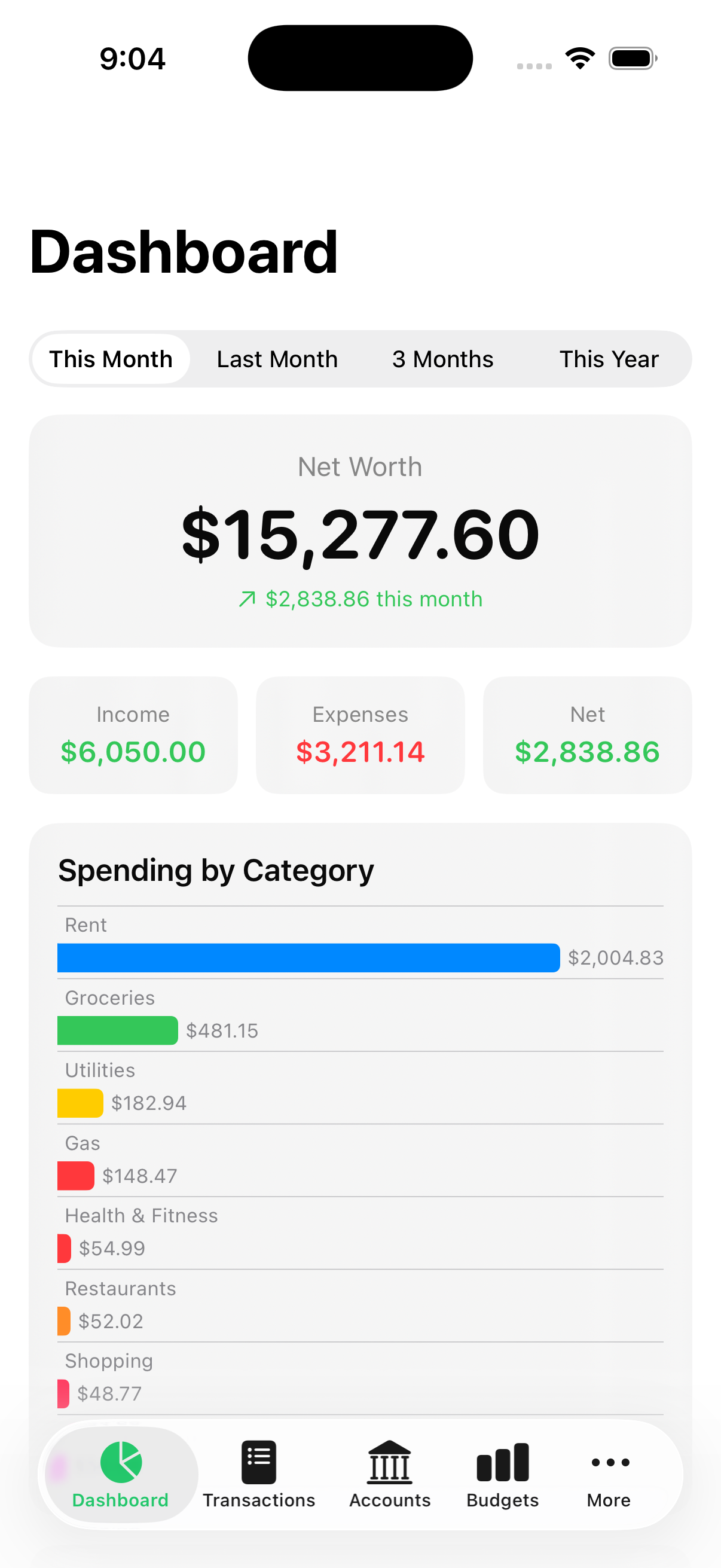Tap the Income tile showing $6,050.00
The height and width of the screenshot is (1568, 721).
point(133,735)
